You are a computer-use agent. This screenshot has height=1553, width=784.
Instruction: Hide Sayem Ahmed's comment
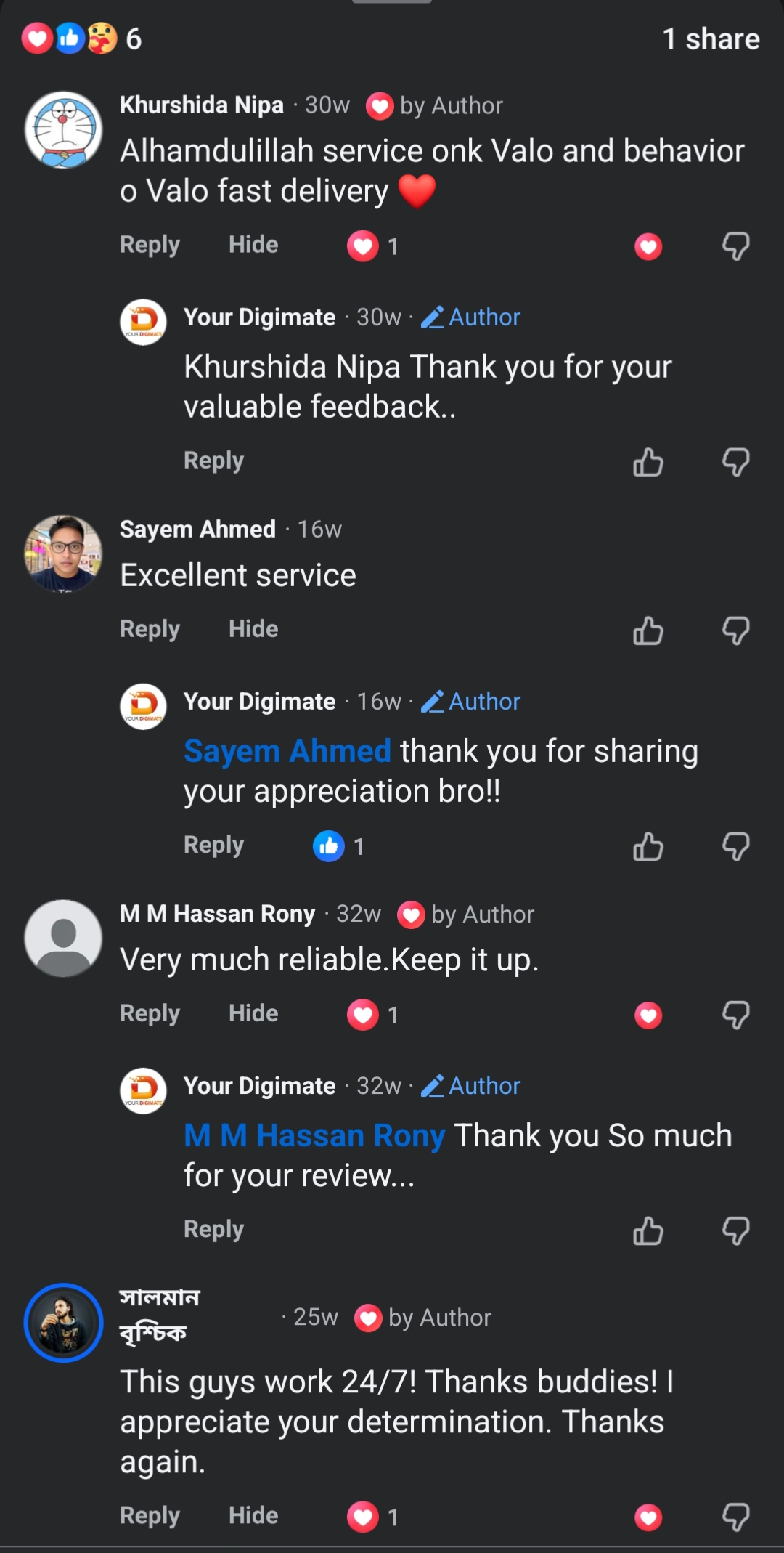[x=253, y=630]
